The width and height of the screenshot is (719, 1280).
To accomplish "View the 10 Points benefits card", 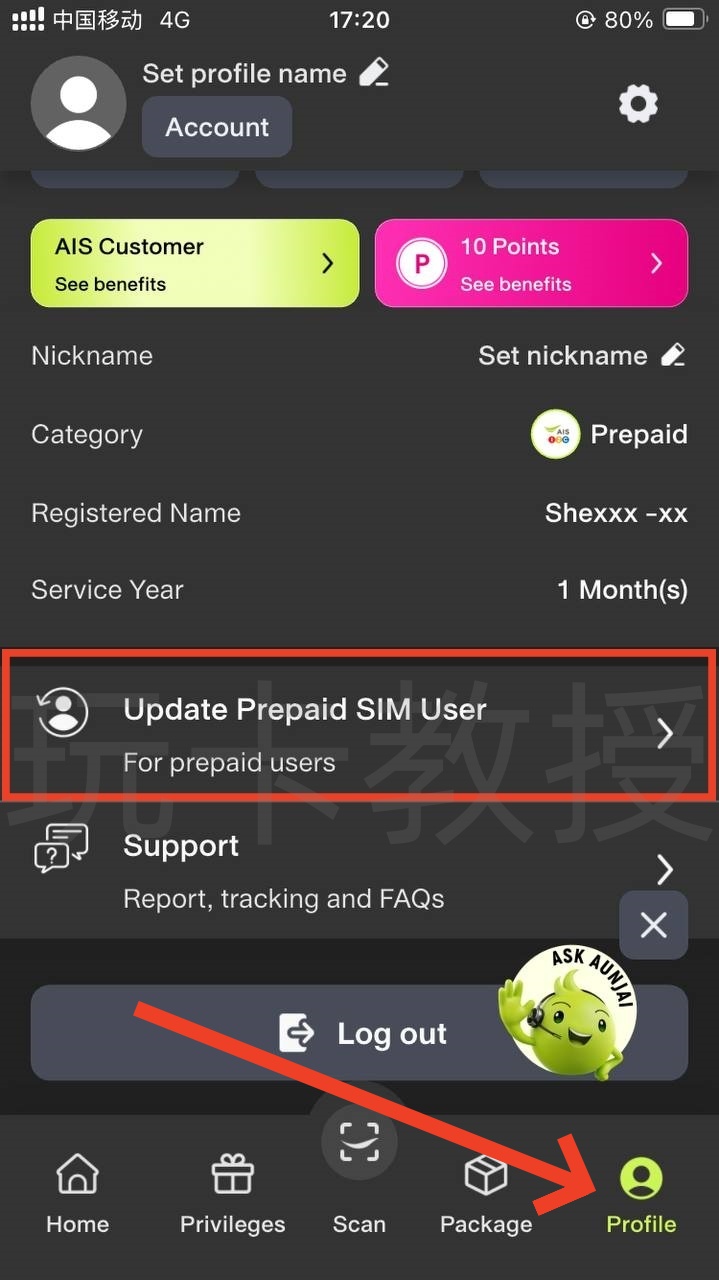I will [x=531, y=263].
